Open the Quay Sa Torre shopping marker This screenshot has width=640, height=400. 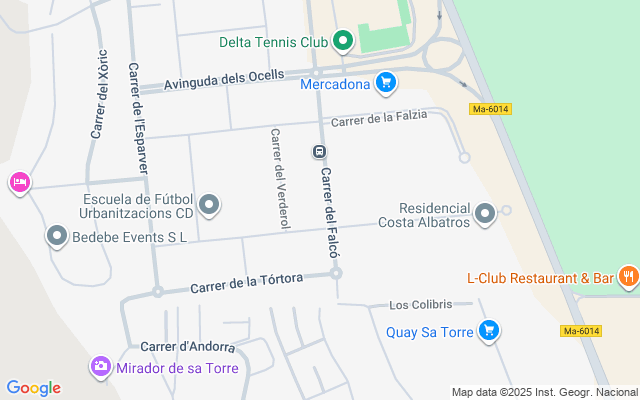pos(489,330)
